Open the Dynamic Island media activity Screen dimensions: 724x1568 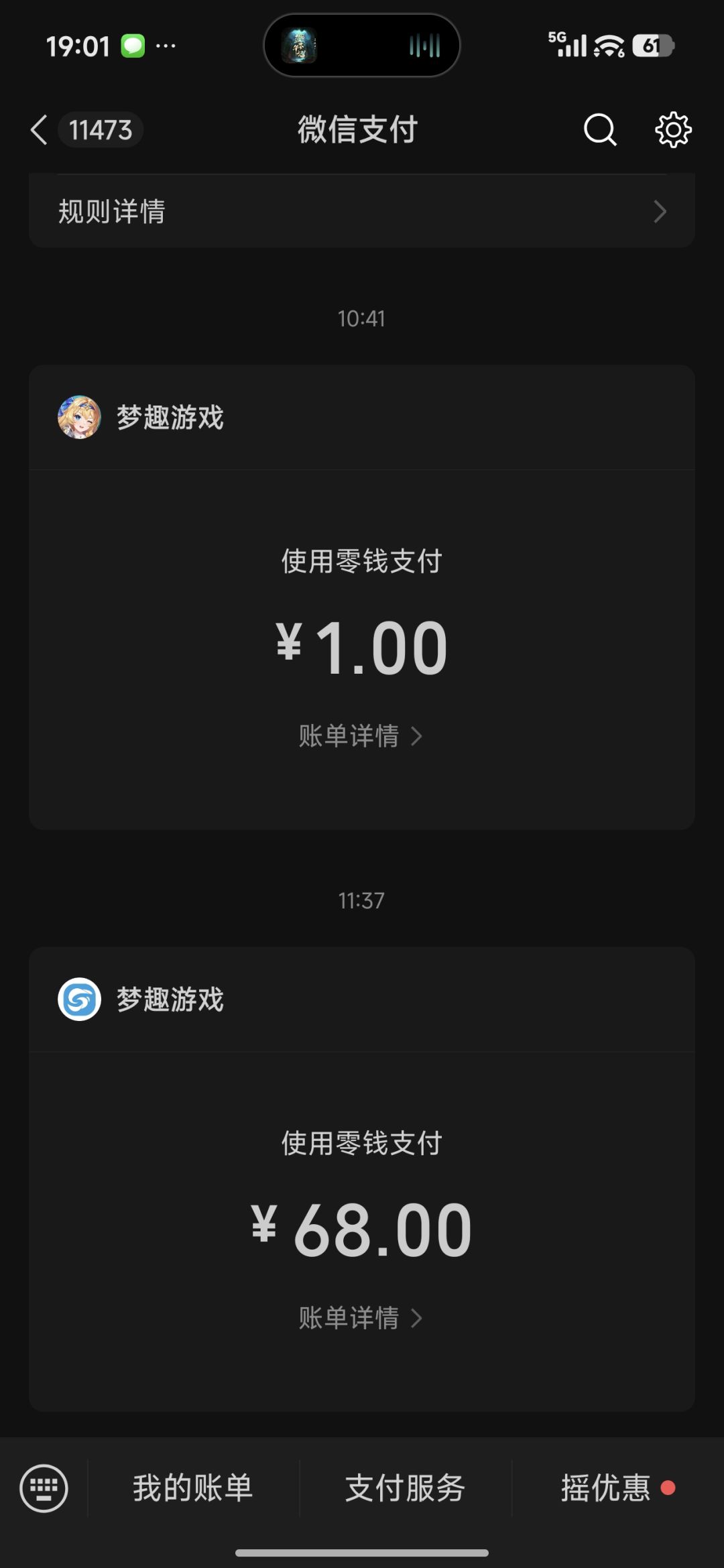362,46
